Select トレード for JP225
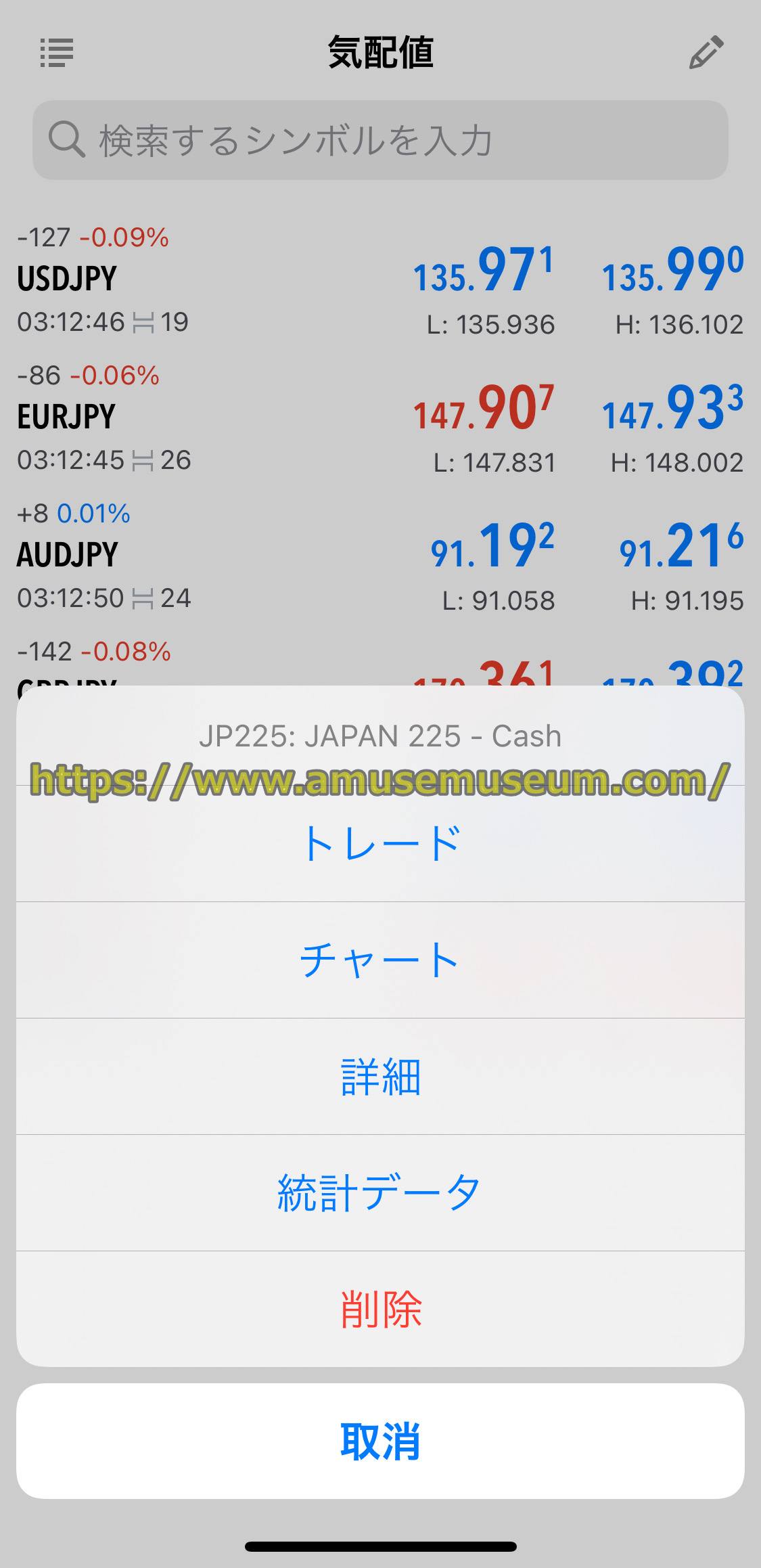 (x=380, y=844)
